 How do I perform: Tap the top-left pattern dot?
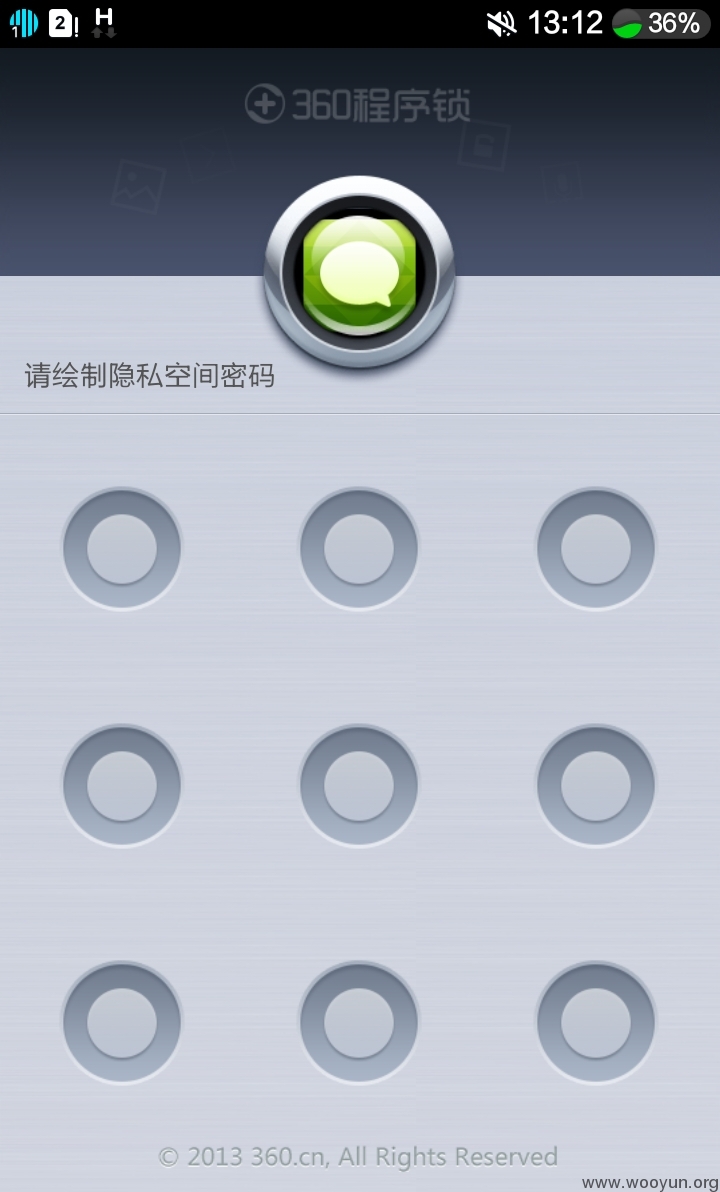click(122, 549)
